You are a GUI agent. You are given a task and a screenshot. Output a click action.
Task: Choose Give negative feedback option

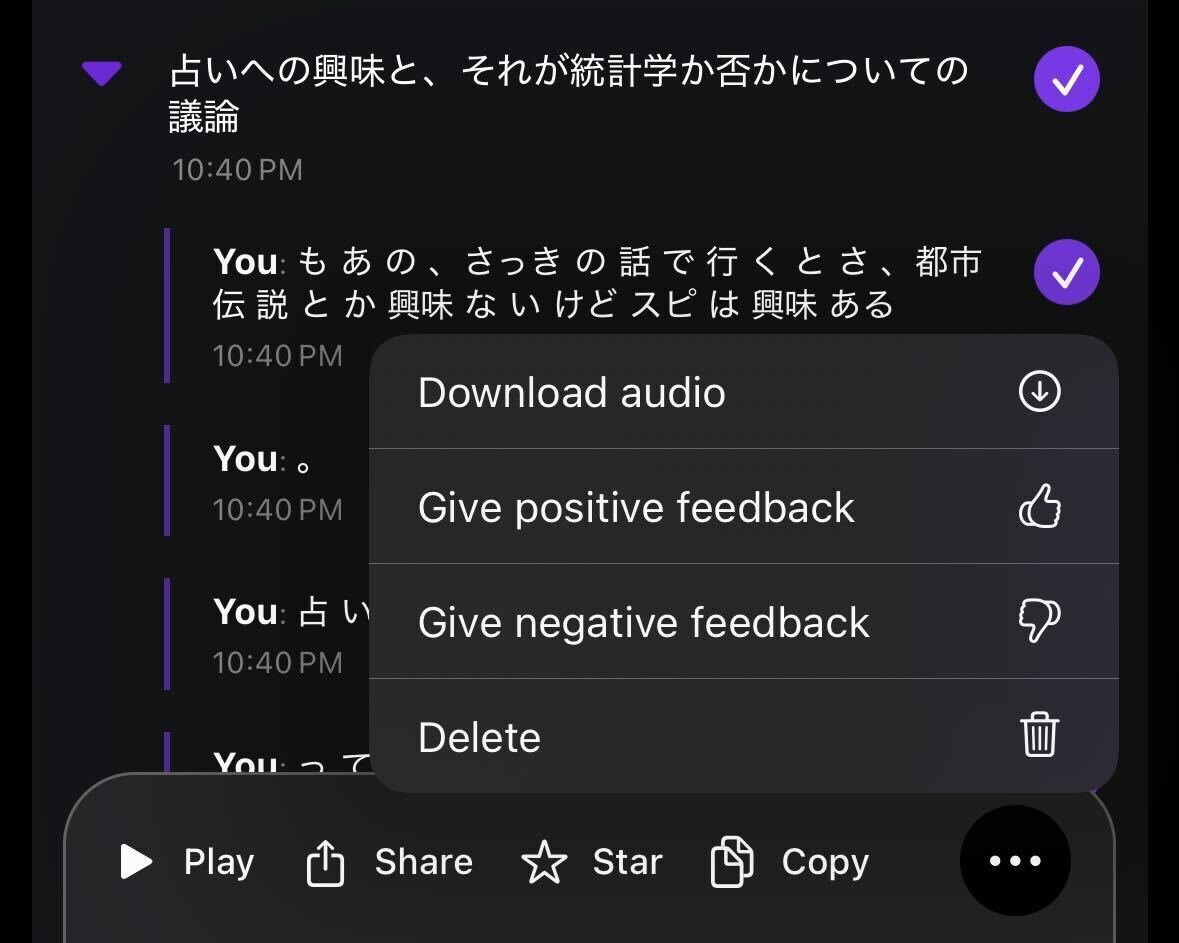pyautogui.click(x=742, y=622)
